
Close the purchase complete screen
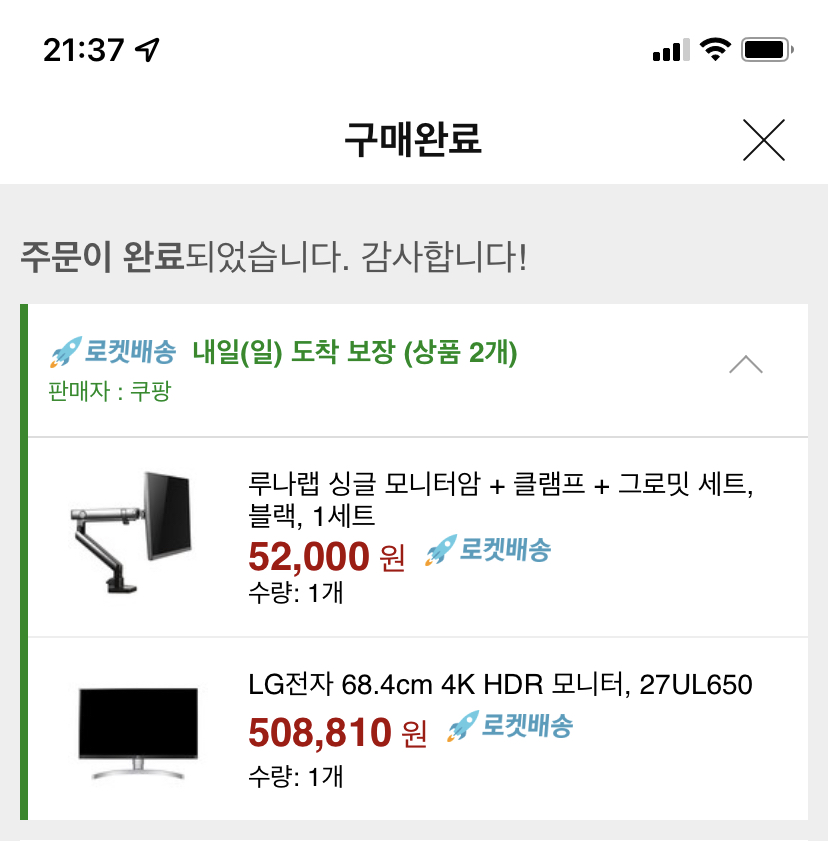coord(764,140)
